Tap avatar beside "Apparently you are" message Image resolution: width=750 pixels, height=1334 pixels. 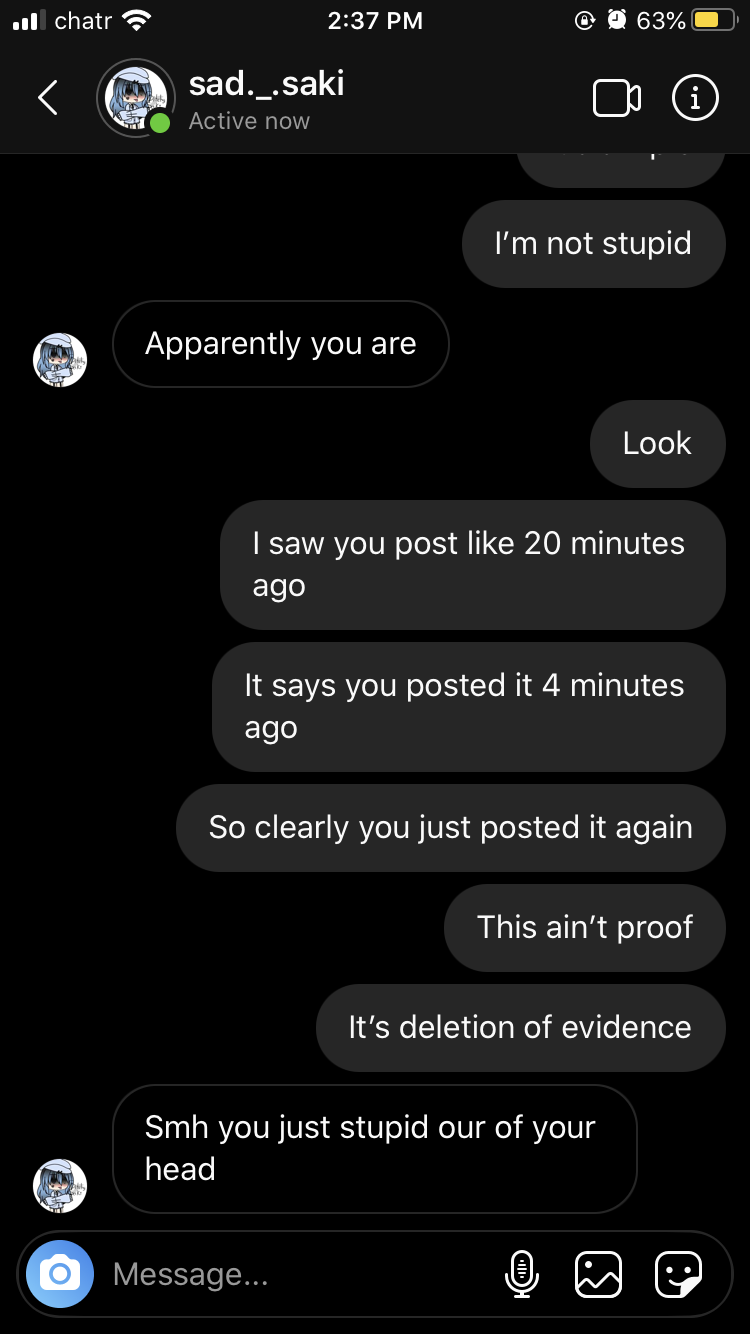pos(60,360)
